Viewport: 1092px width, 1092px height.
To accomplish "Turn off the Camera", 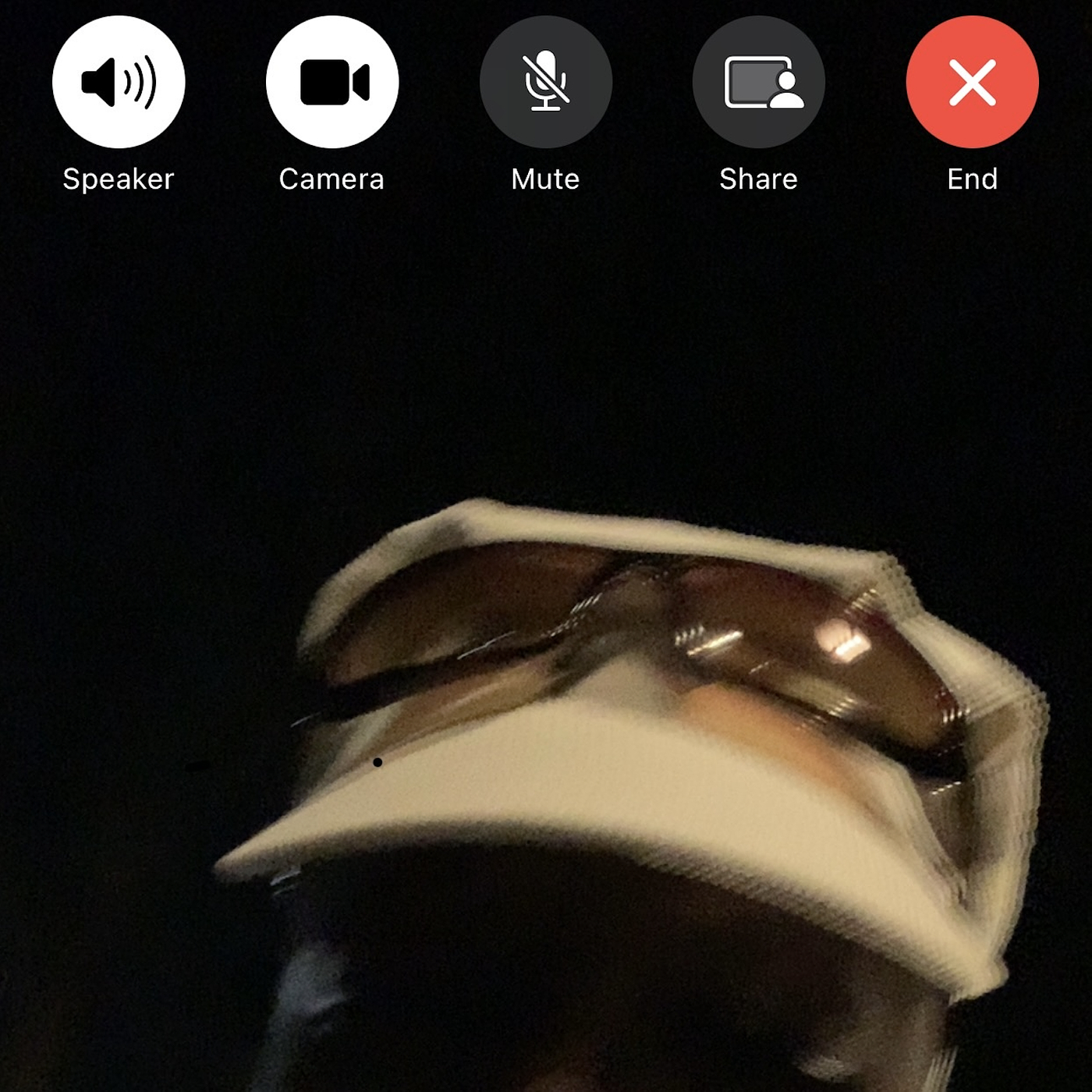I will 332,82.
